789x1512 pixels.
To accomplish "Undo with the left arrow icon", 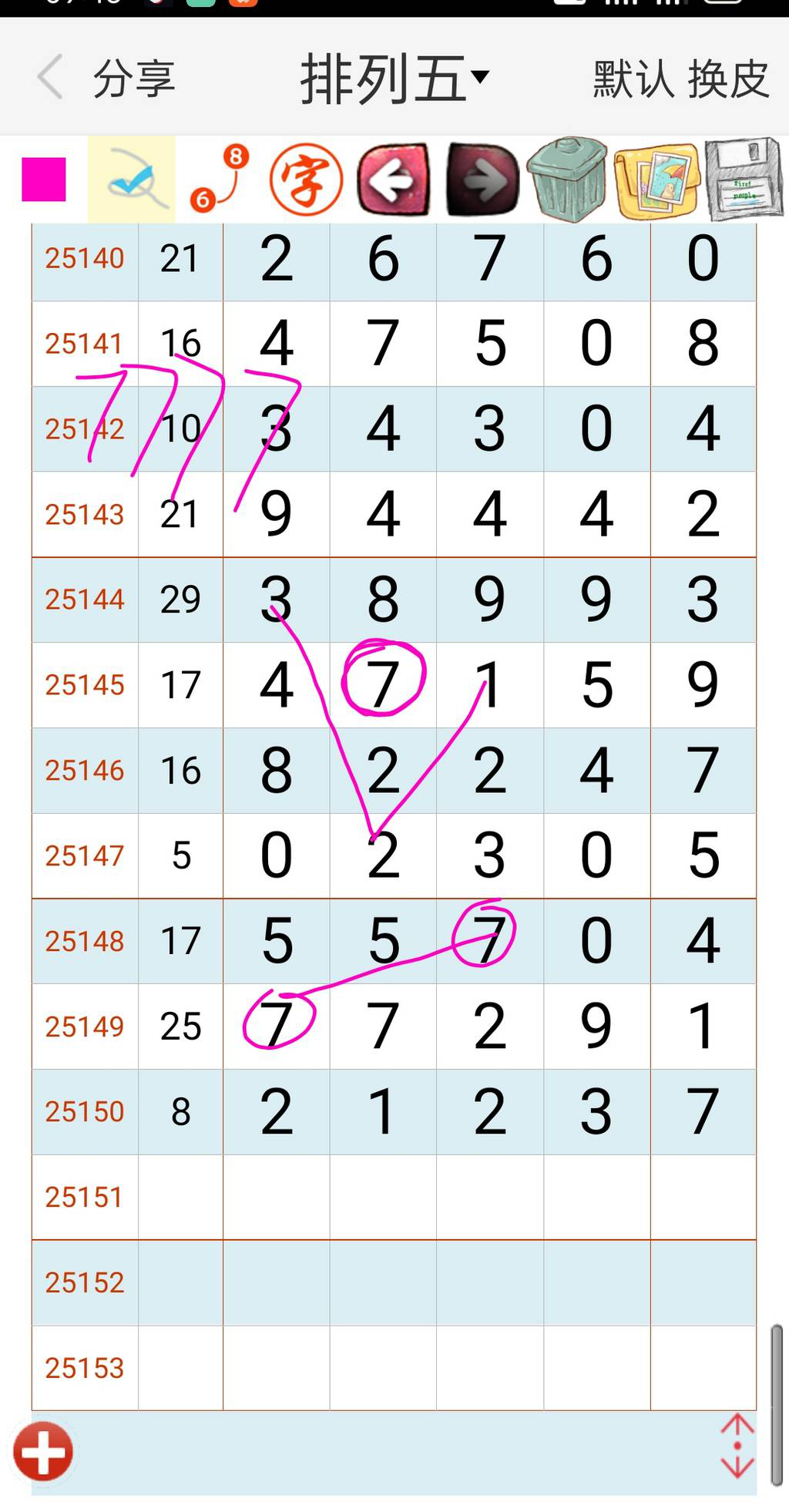I will click(x=393, y=178).
